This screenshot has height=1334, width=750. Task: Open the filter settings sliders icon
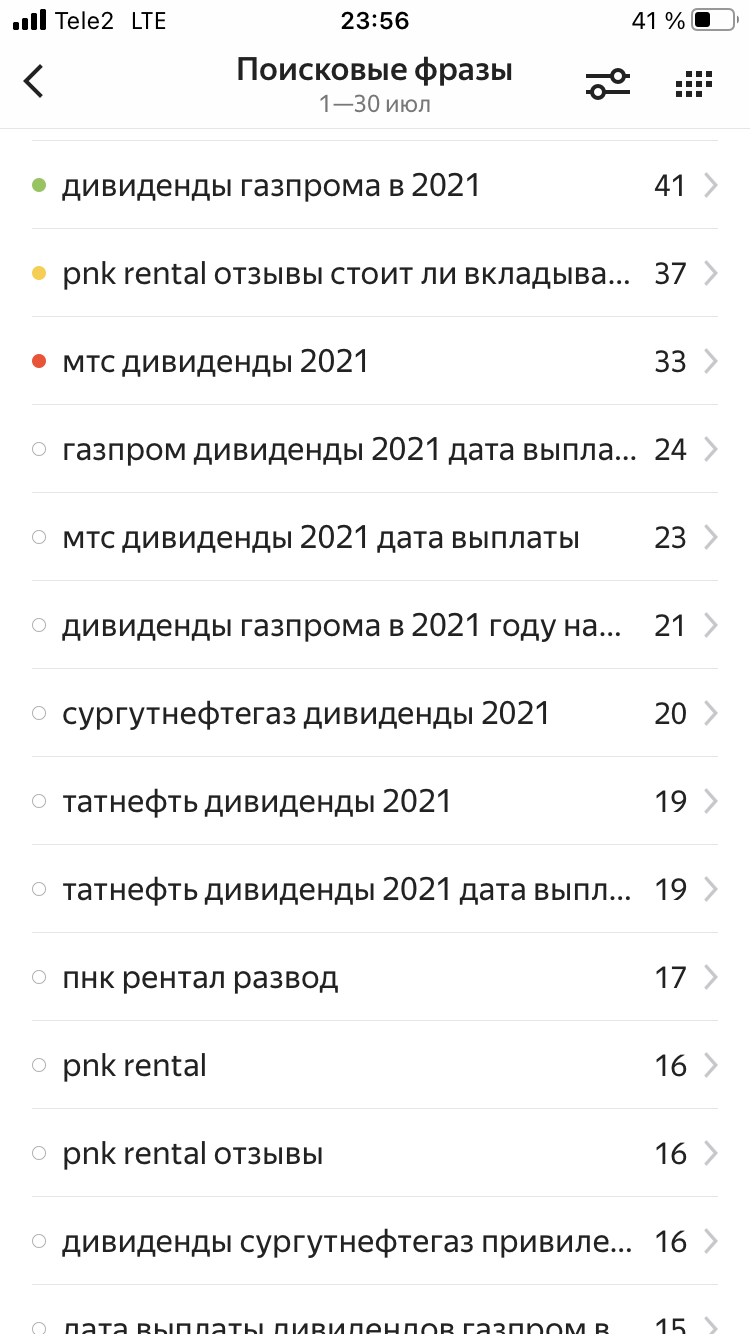coord(608,84)
